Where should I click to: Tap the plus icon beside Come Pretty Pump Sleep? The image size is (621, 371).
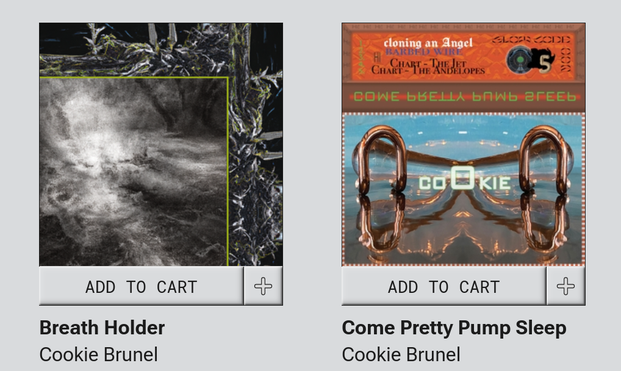566,286
